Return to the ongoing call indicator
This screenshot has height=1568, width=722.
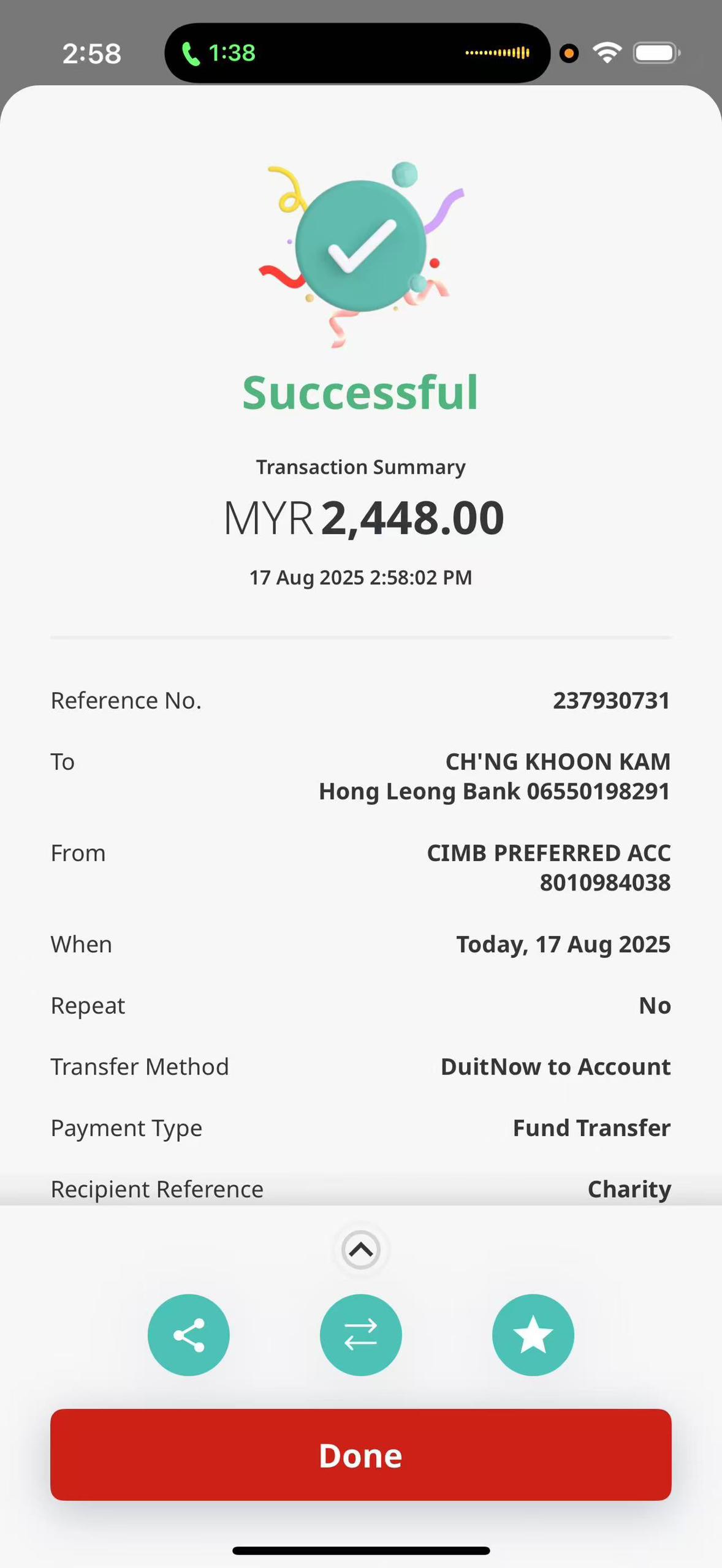coord(218,53)
